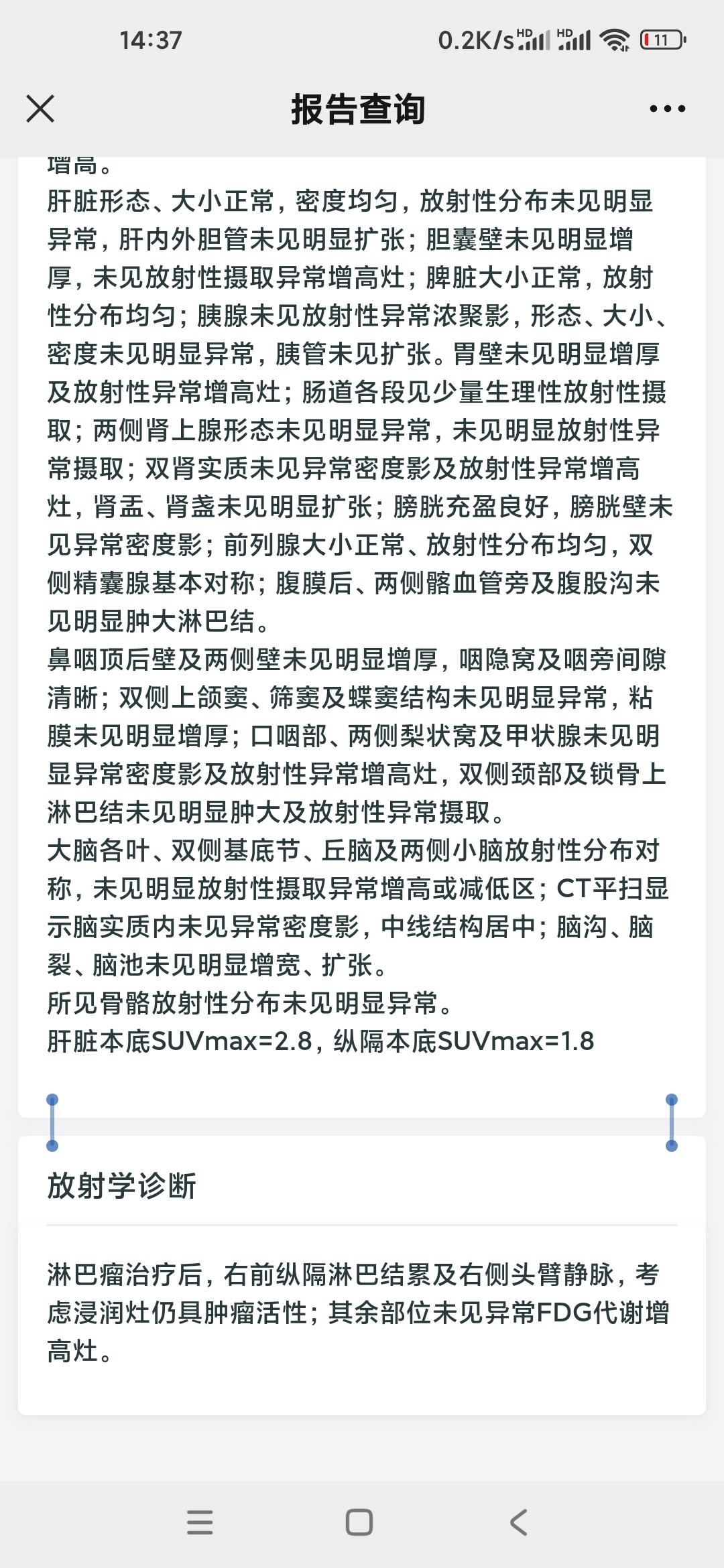
Task: Go to the home screen
Action: click(359, 1522)
